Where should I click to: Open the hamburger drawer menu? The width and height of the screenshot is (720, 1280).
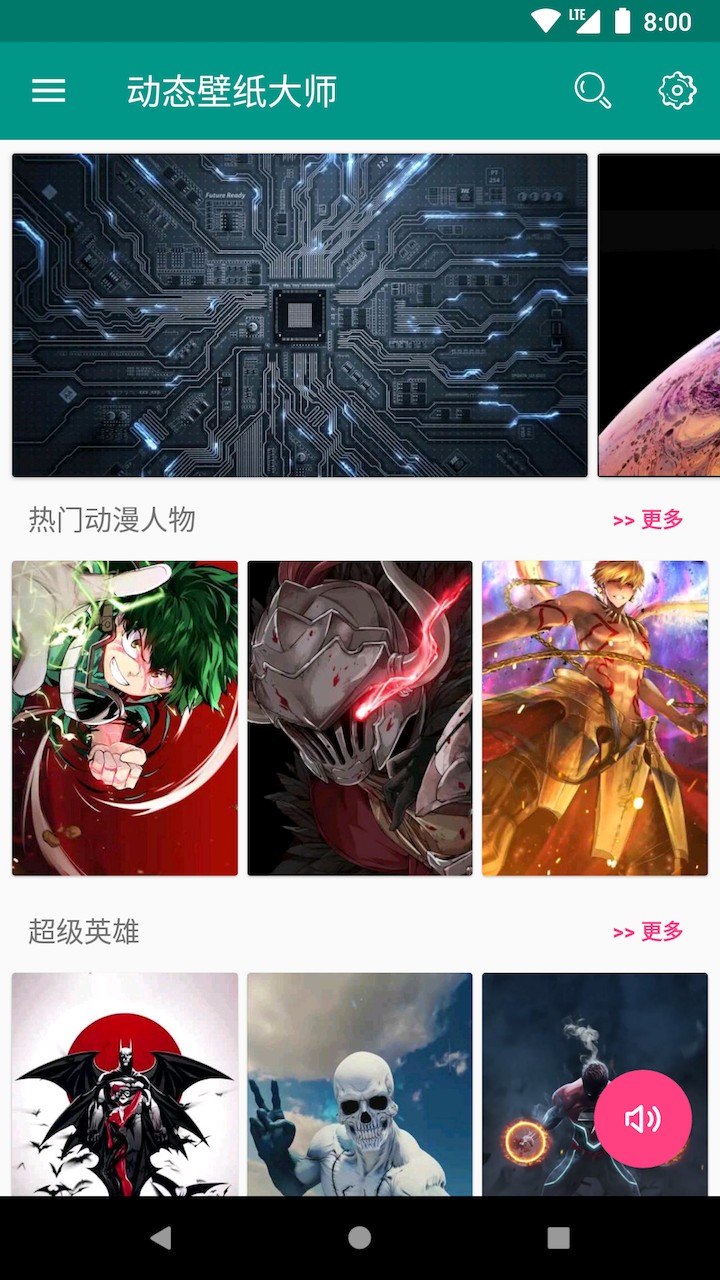click(x=48, y=91)
